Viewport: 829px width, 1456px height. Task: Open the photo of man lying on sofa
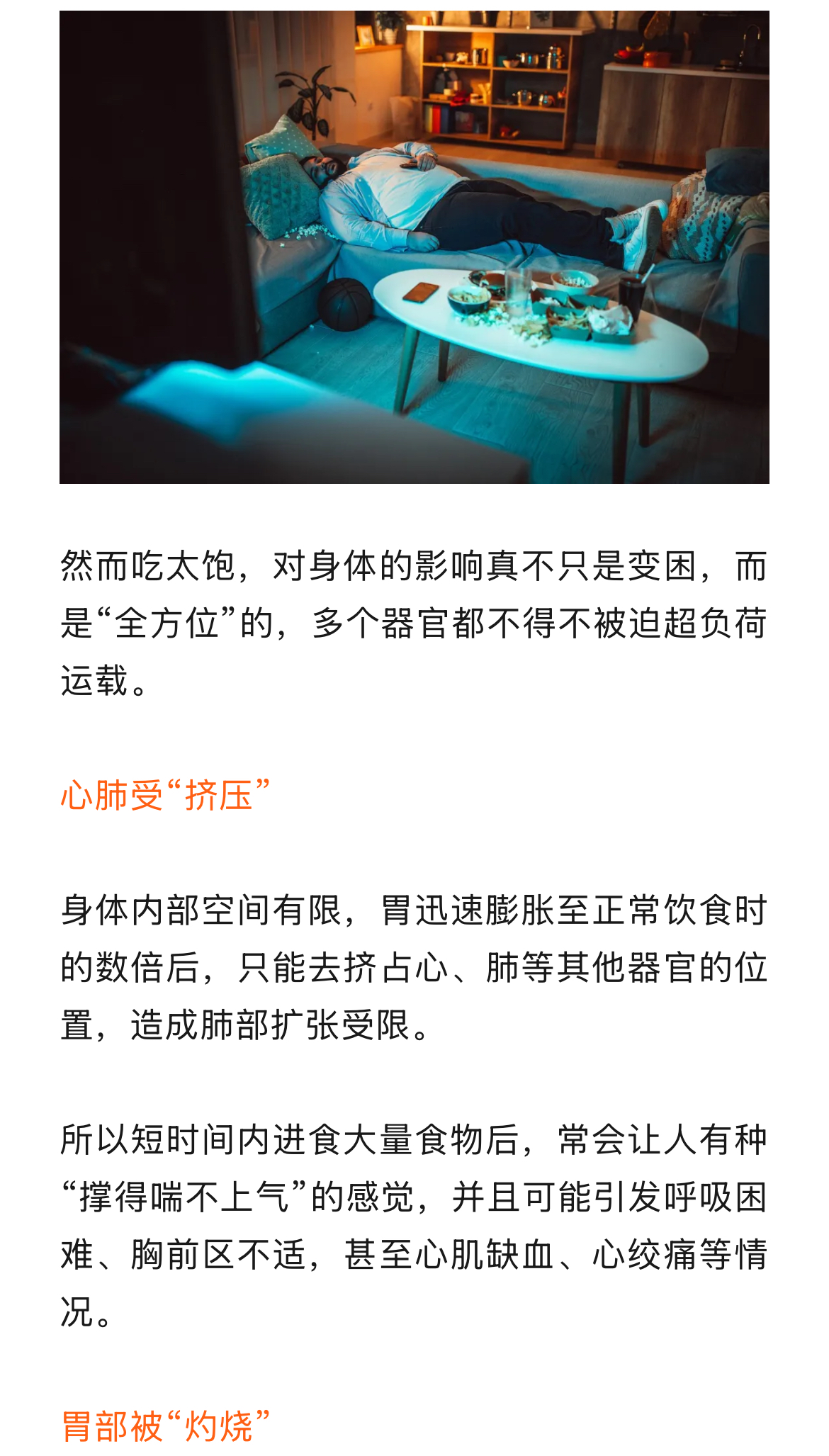(414, 247)
